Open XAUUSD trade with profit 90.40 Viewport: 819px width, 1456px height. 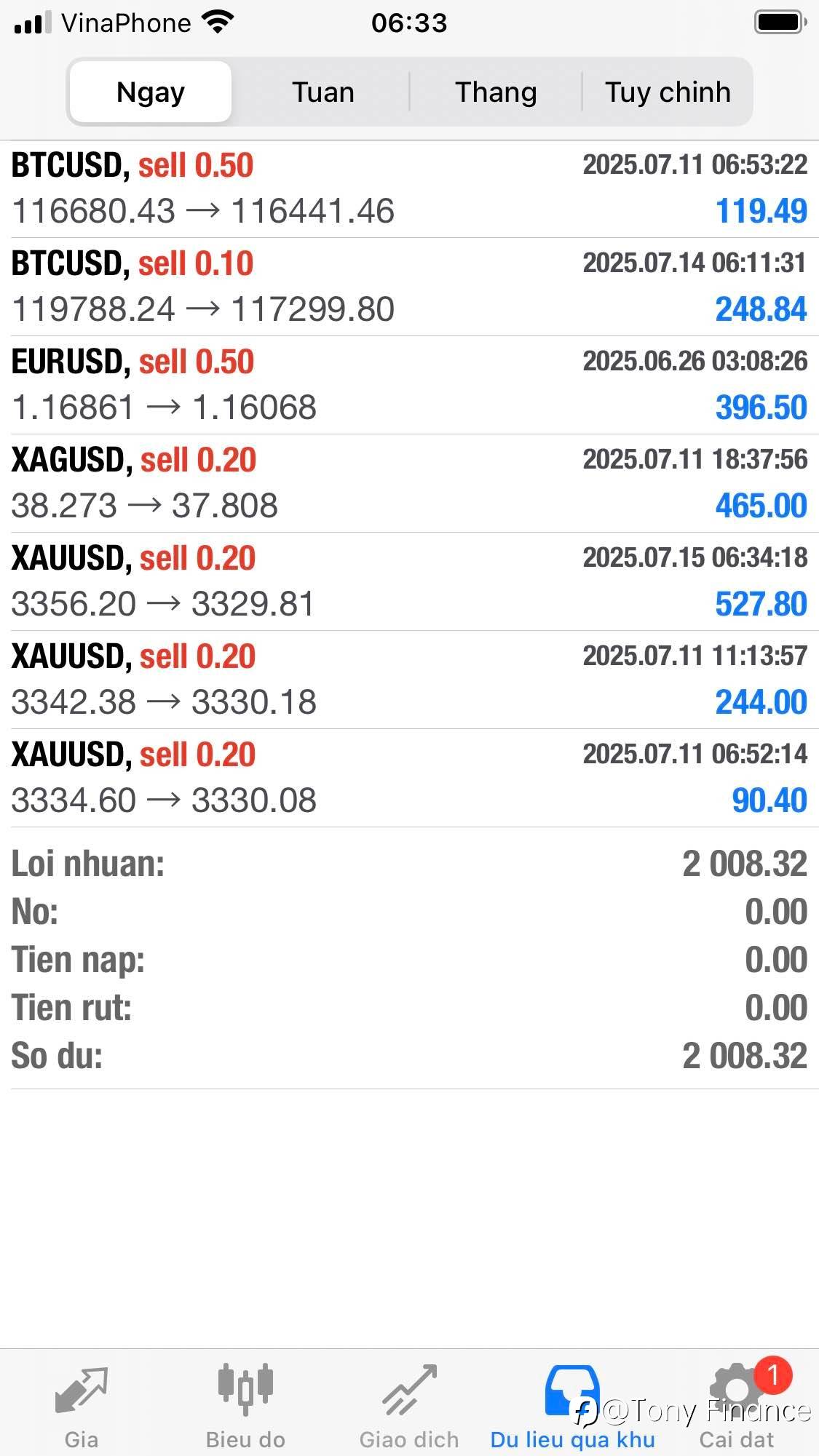pos(409,779)
